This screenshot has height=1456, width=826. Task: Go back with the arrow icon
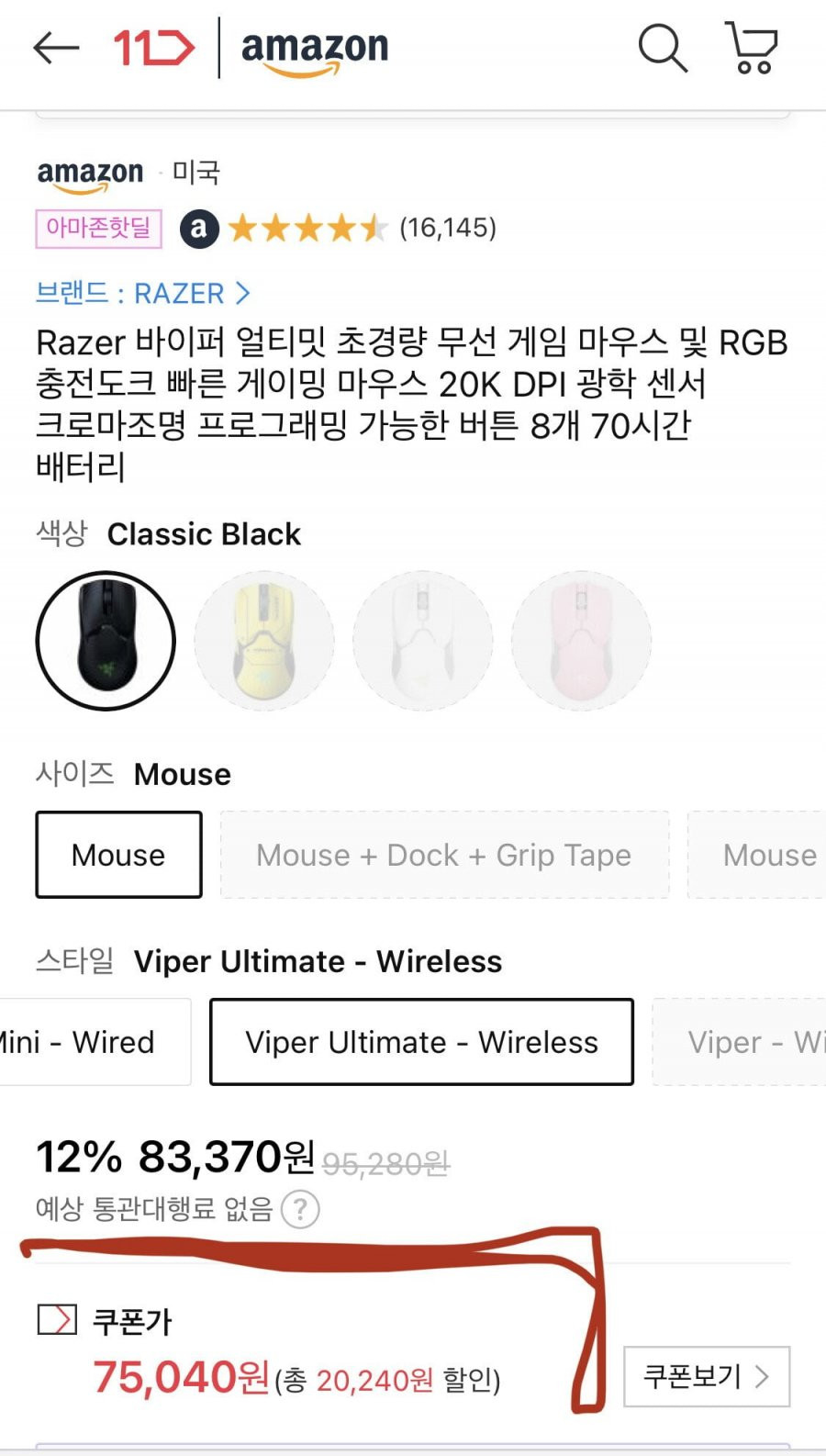(x=56, y=48)
